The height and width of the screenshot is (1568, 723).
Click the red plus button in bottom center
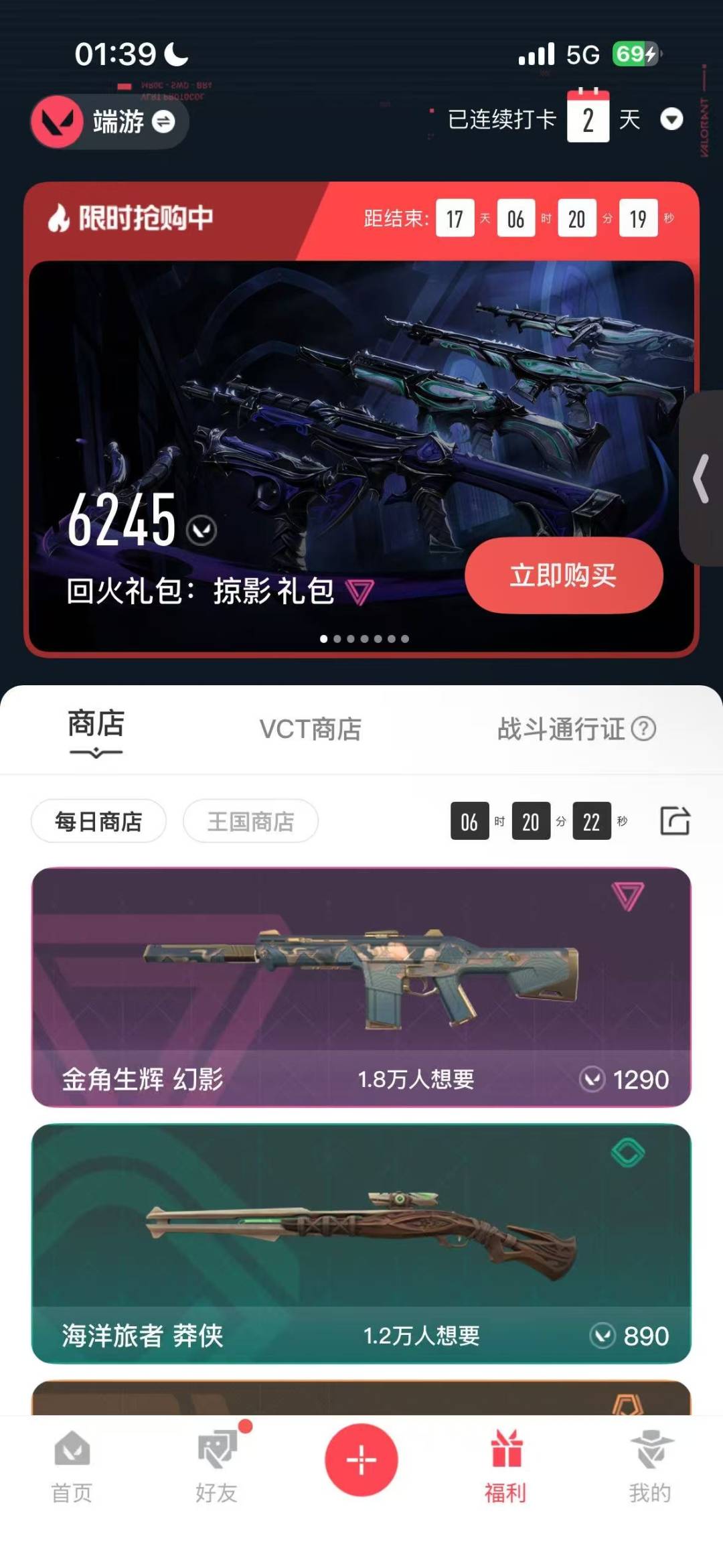click(361, 1457)
